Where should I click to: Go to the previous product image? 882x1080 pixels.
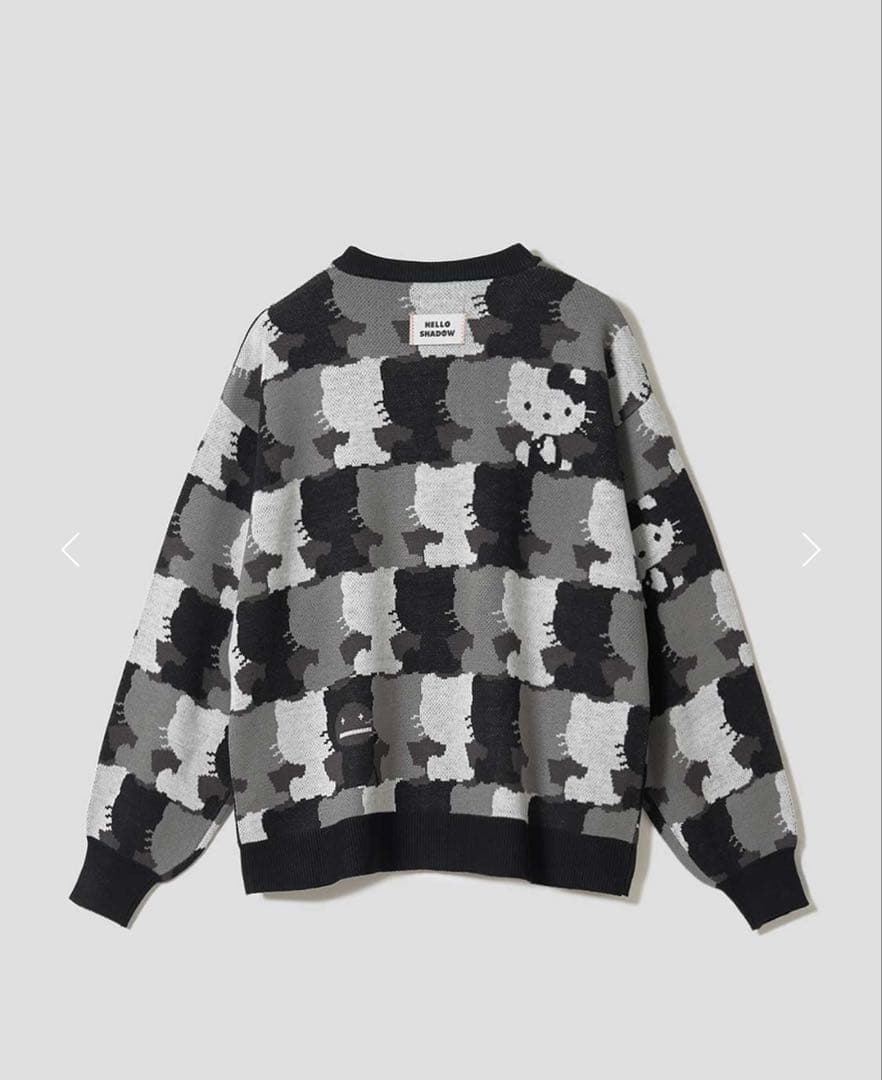pos(71,549)
